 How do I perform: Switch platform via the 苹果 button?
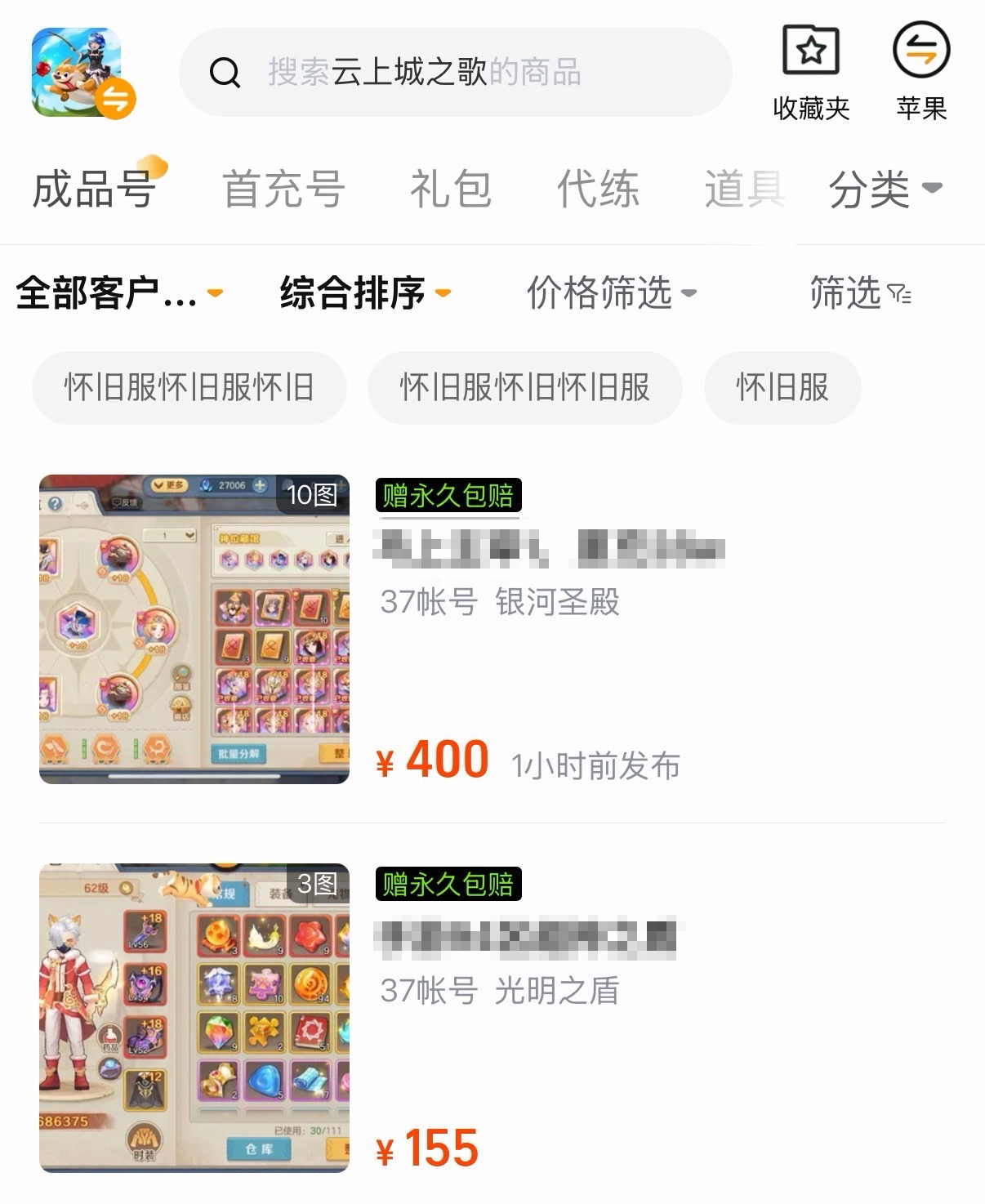(x=920, y=74)
